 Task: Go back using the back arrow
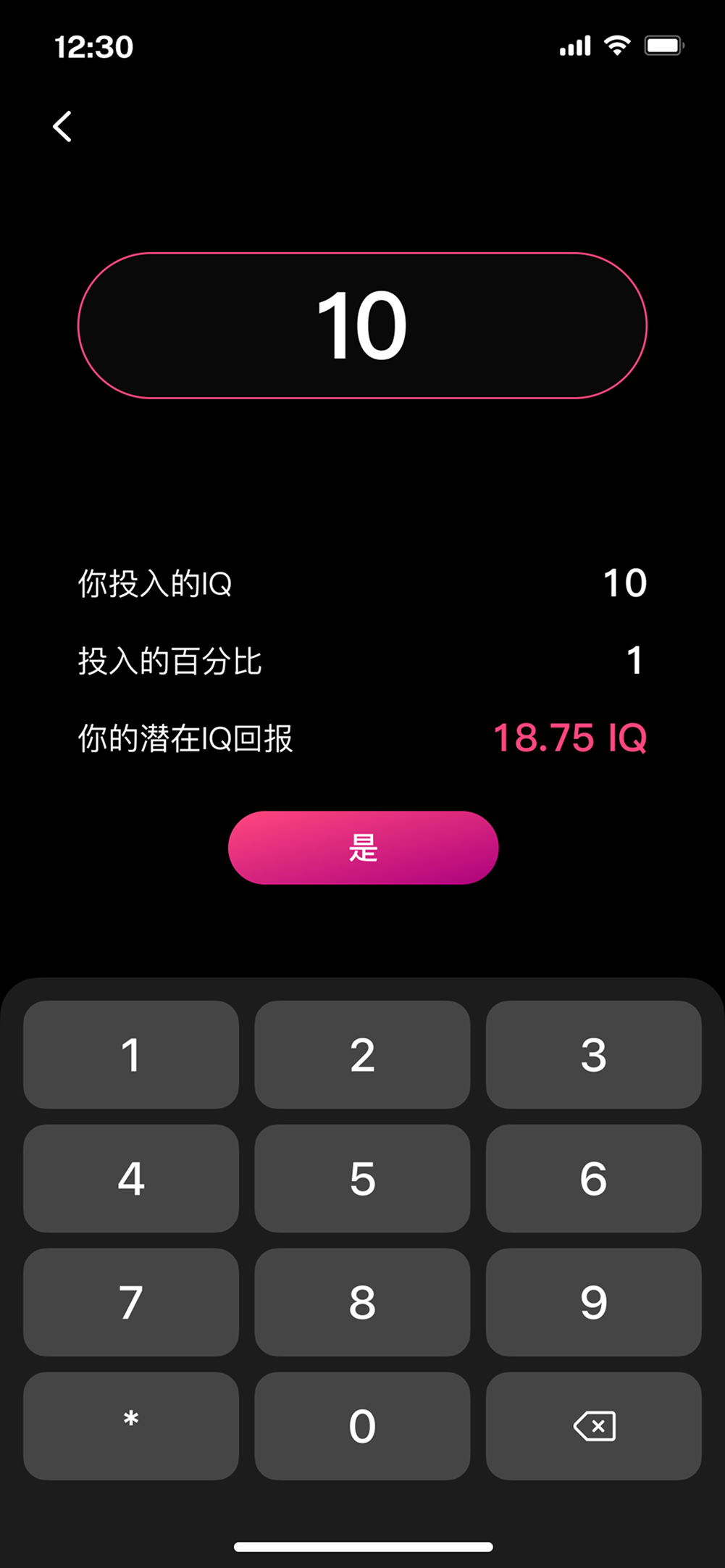pos(63,126)
